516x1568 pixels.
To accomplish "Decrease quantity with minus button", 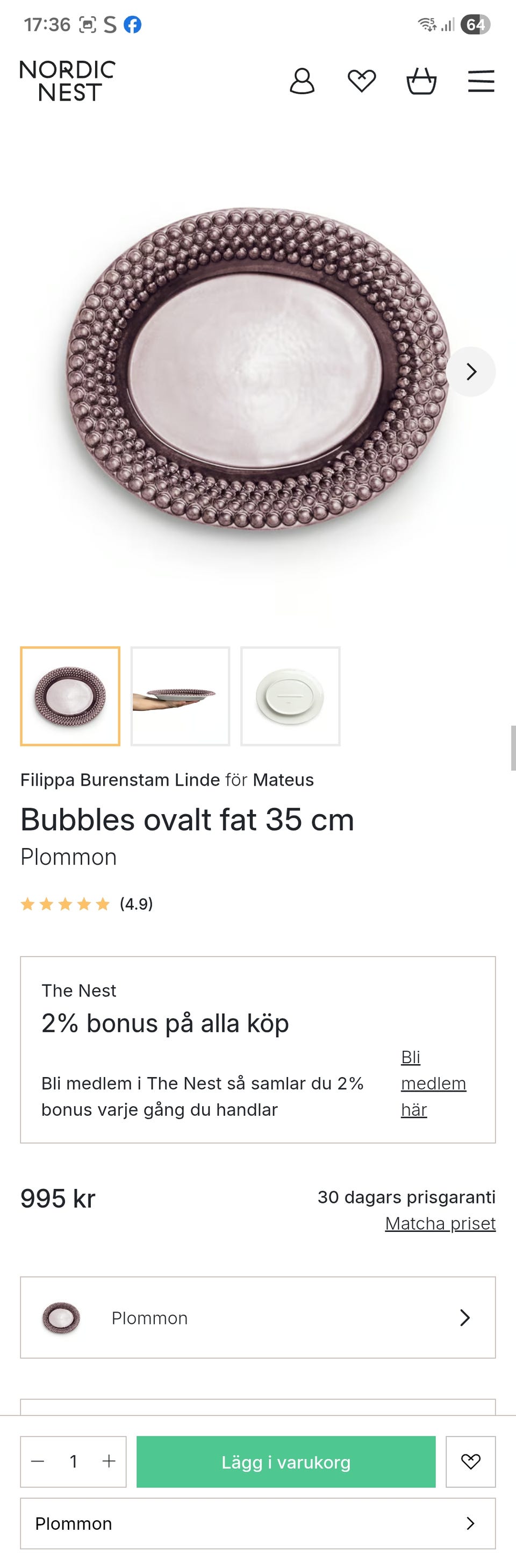I will click(38, 1461).
